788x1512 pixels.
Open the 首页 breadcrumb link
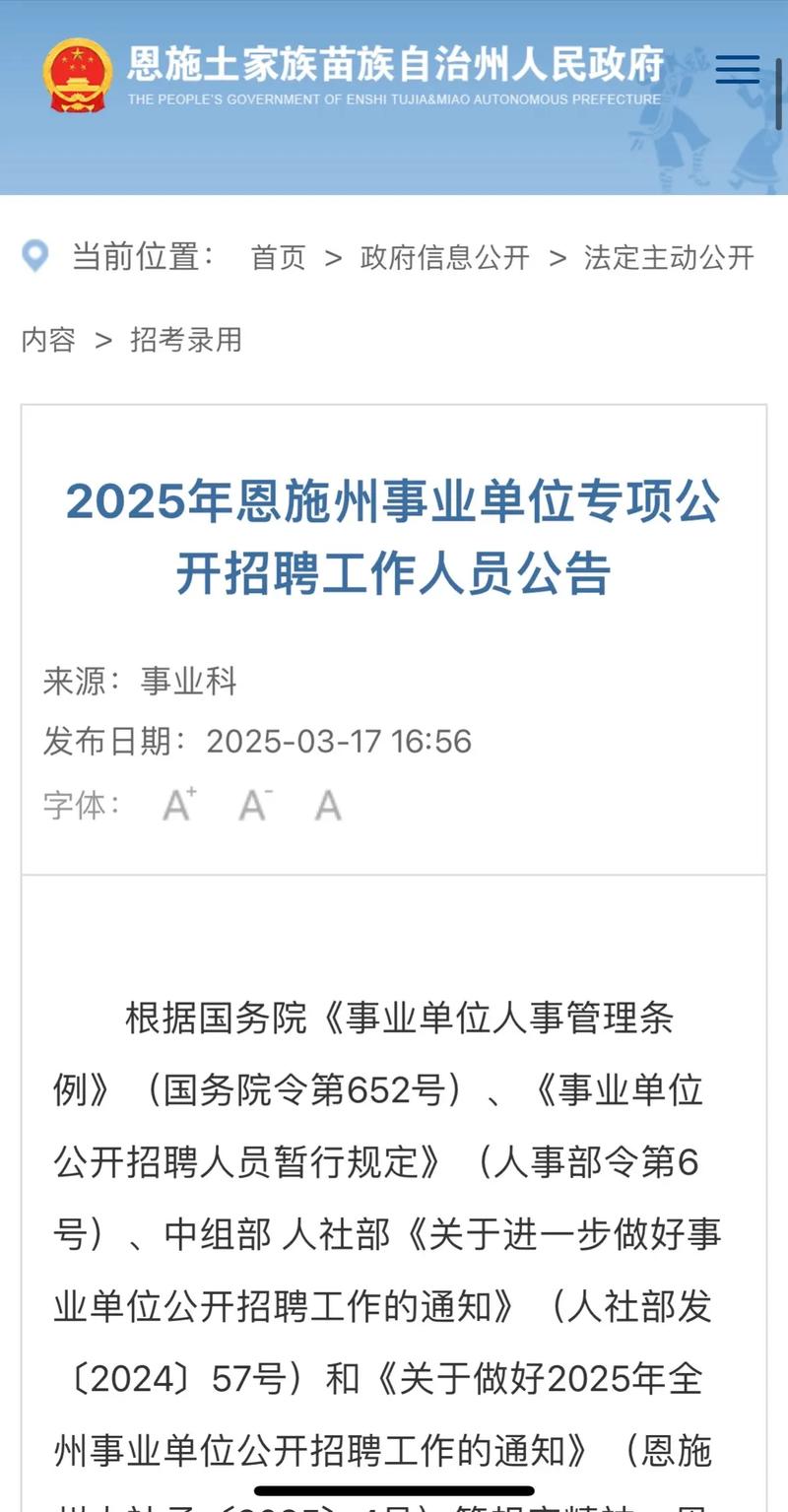click(x=279, y=257)
